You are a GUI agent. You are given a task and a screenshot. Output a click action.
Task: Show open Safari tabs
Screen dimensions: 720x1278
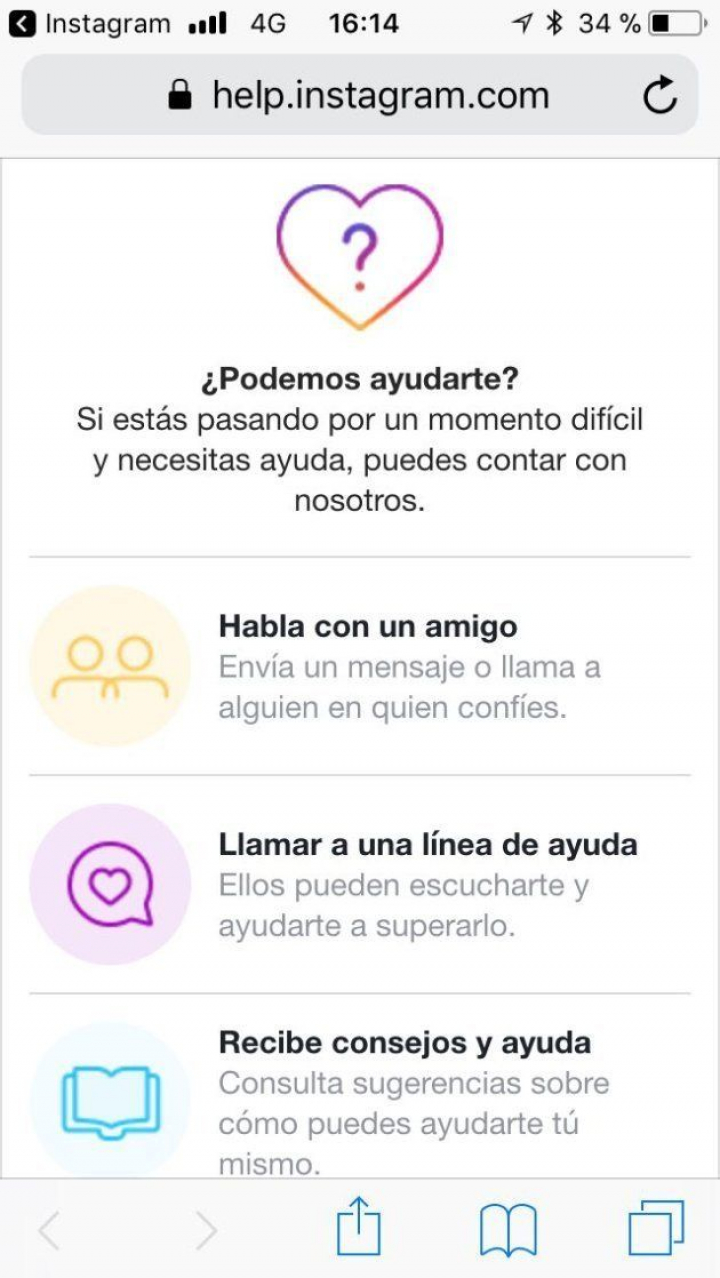(x=656, y=1228)
